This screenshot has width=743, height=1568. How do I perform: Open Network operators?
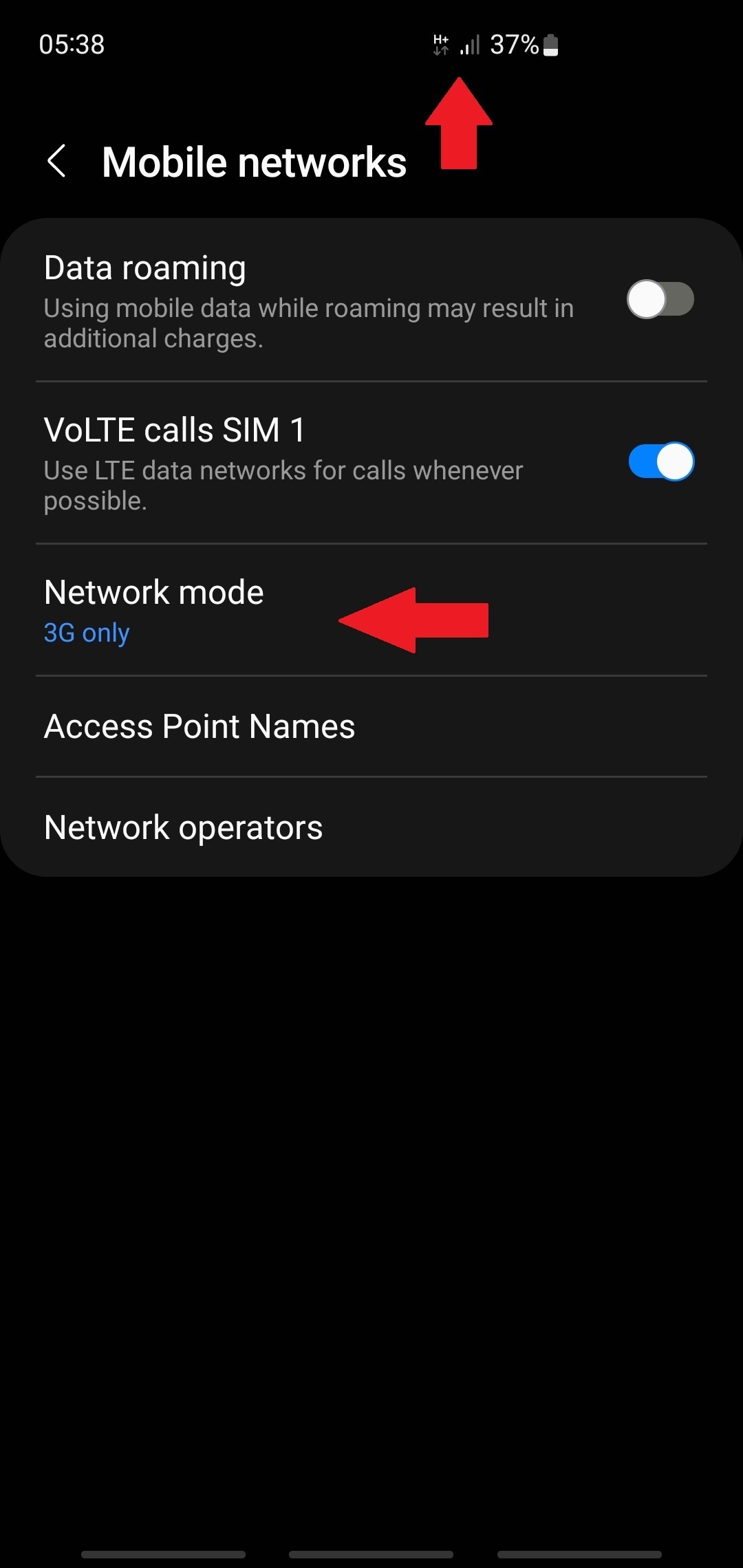click(x=371, y=827)
